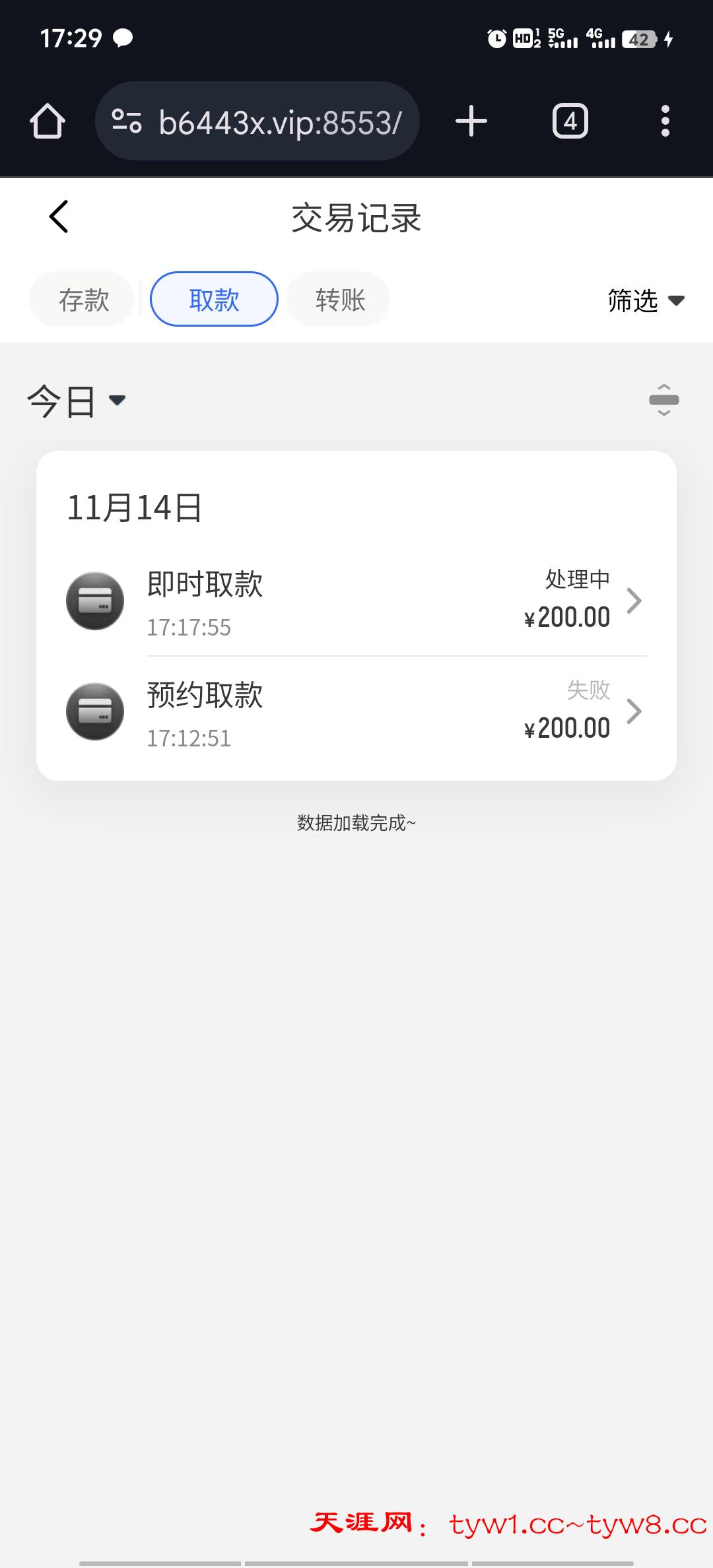The height and width of the screenshot is (1568, 713).
Task: Open a new browser tab
Action: click(x=471, y=121)
